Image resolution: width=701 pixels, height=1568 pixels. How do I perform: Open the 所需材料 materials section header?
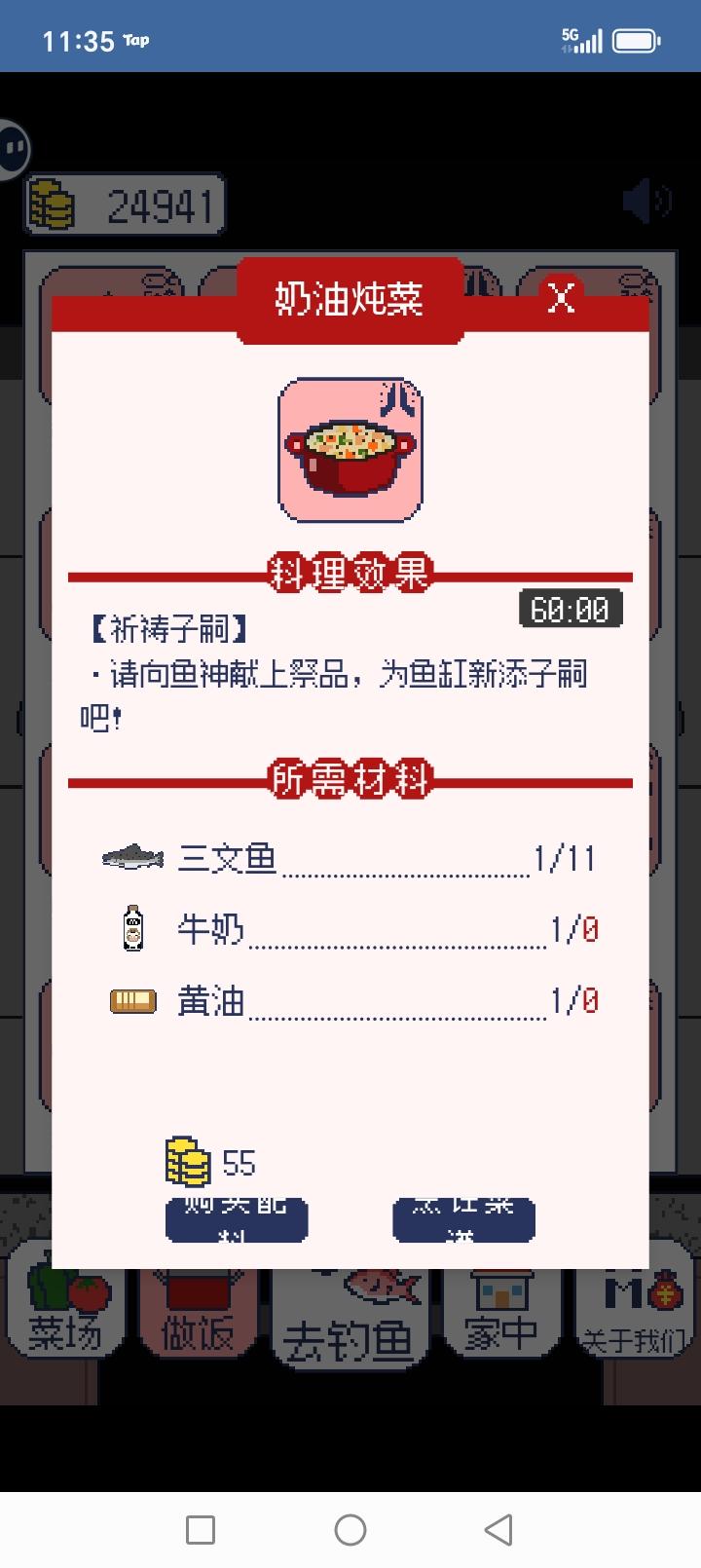(x=350, y=779)
